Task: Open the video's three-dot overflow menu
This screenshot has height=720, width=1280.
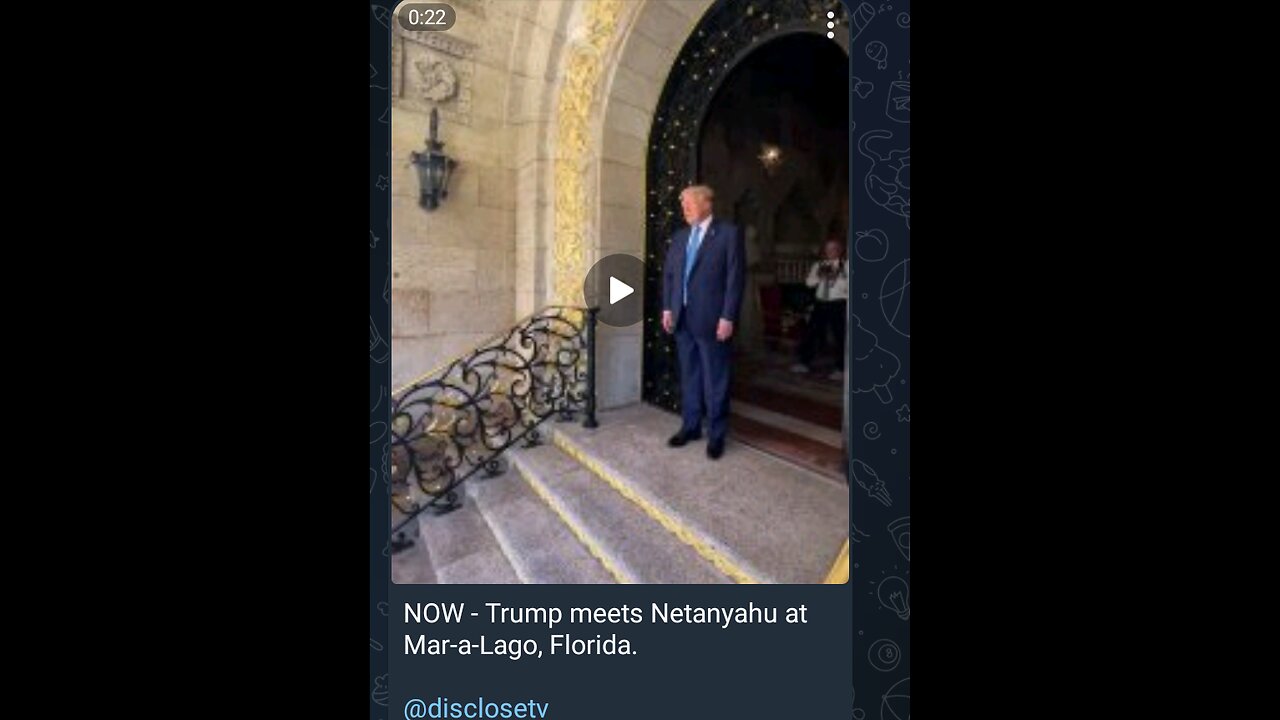Action: tap(830, 25)
